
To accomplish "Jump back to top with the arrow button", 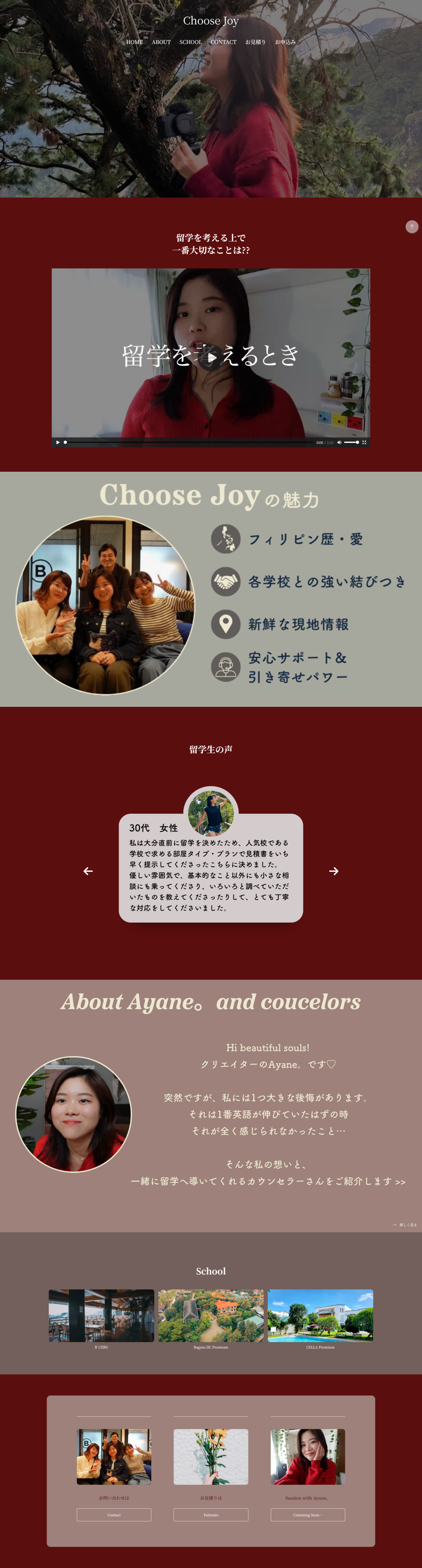I will coord(412,226).
